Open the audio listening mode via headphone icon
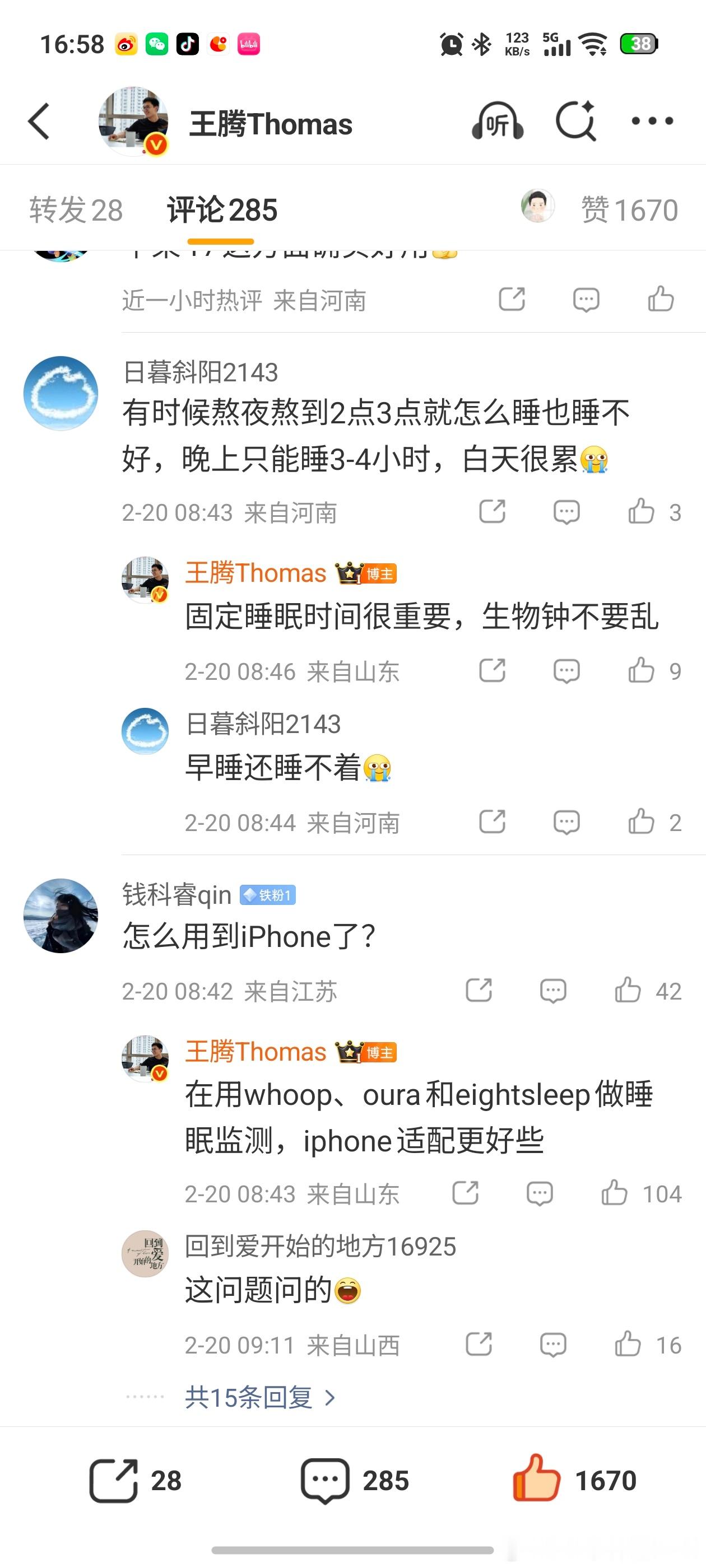The image size is (706, 1568). click(496, 121)
